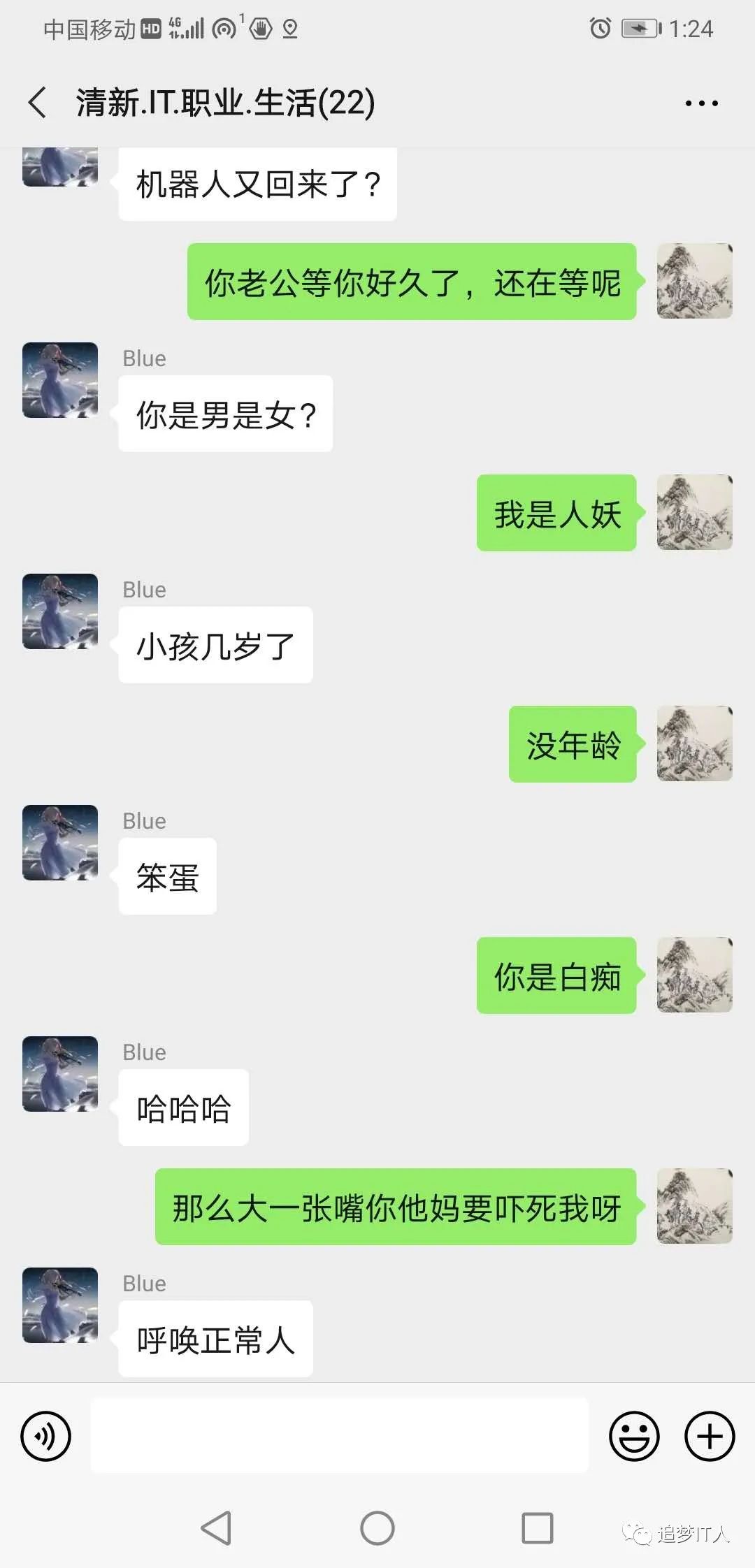
Task: Switch to voice message input
Action: (46, 1437)
